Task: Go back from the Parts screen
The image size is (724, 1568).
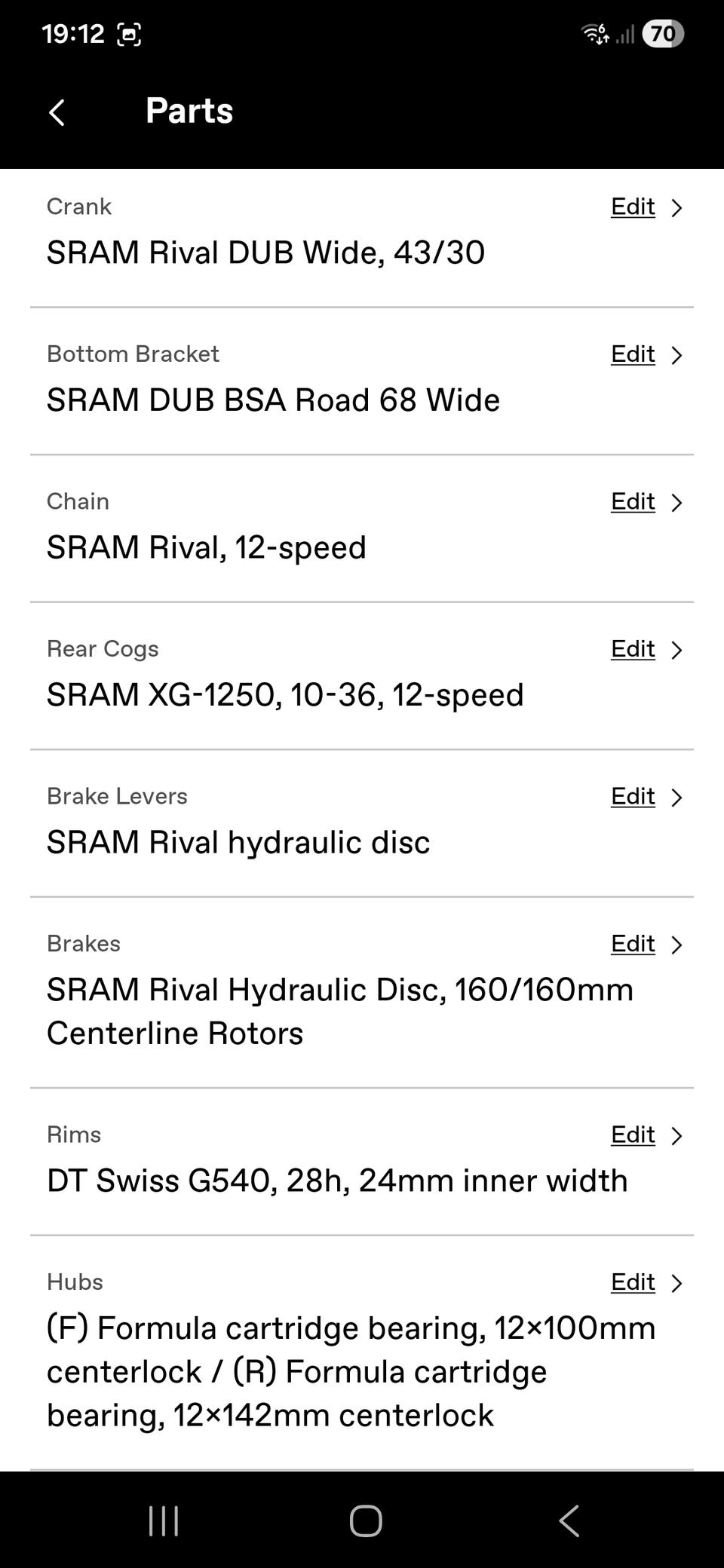Action: coord(57,112)
